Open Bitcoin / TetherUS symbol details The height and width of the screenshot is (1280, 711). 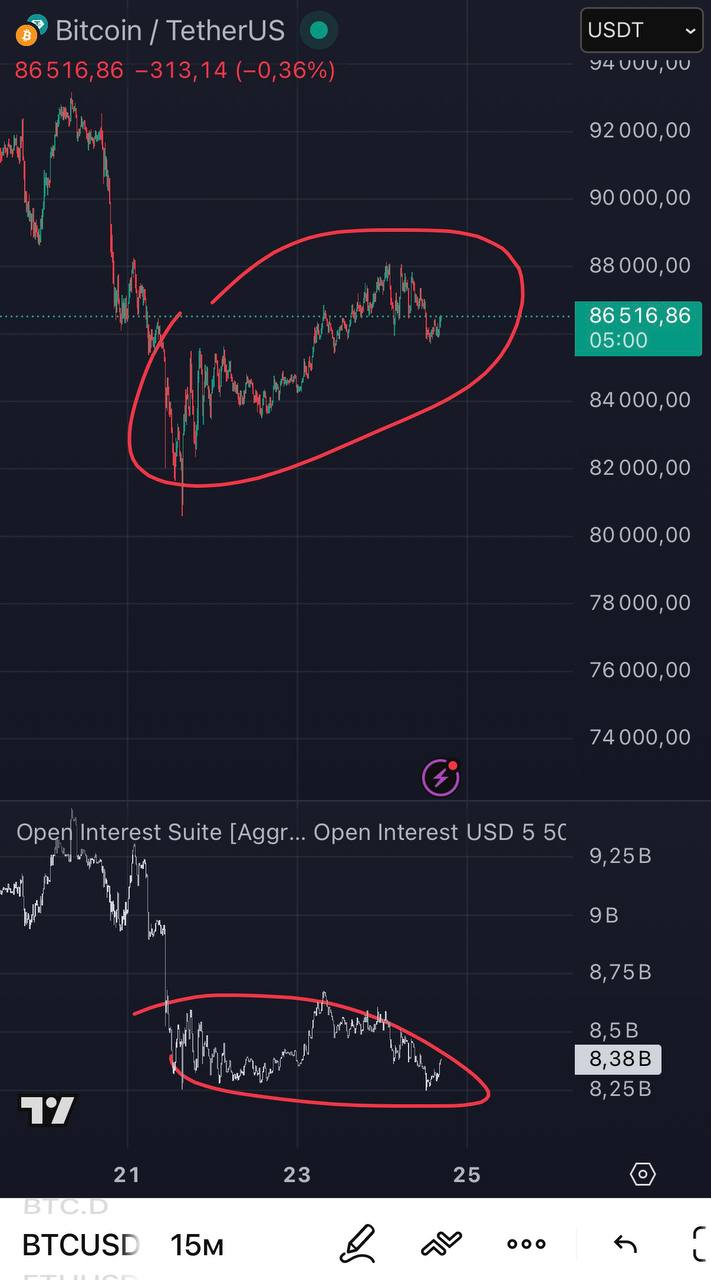click(170, 30)
